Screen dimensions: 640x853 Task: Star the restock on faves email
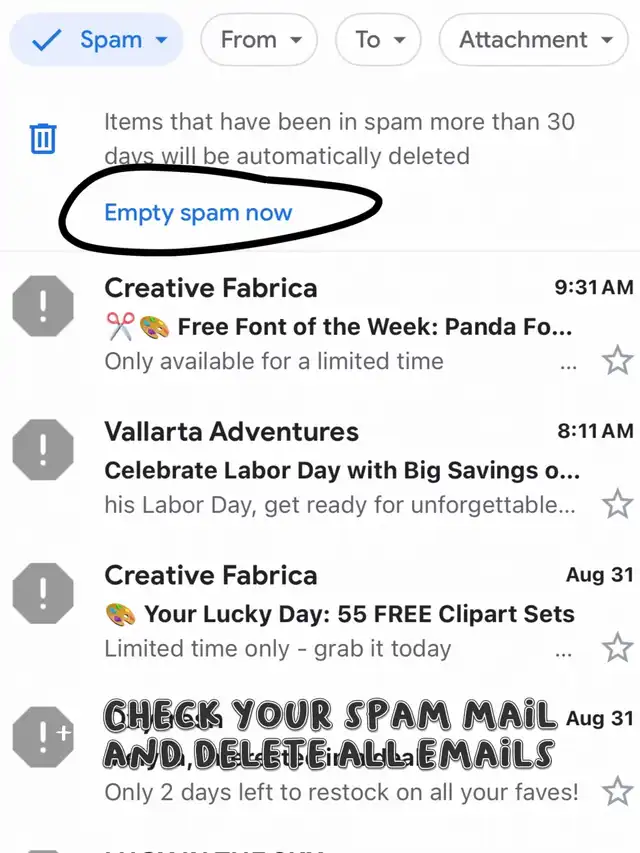click(618, 791)
